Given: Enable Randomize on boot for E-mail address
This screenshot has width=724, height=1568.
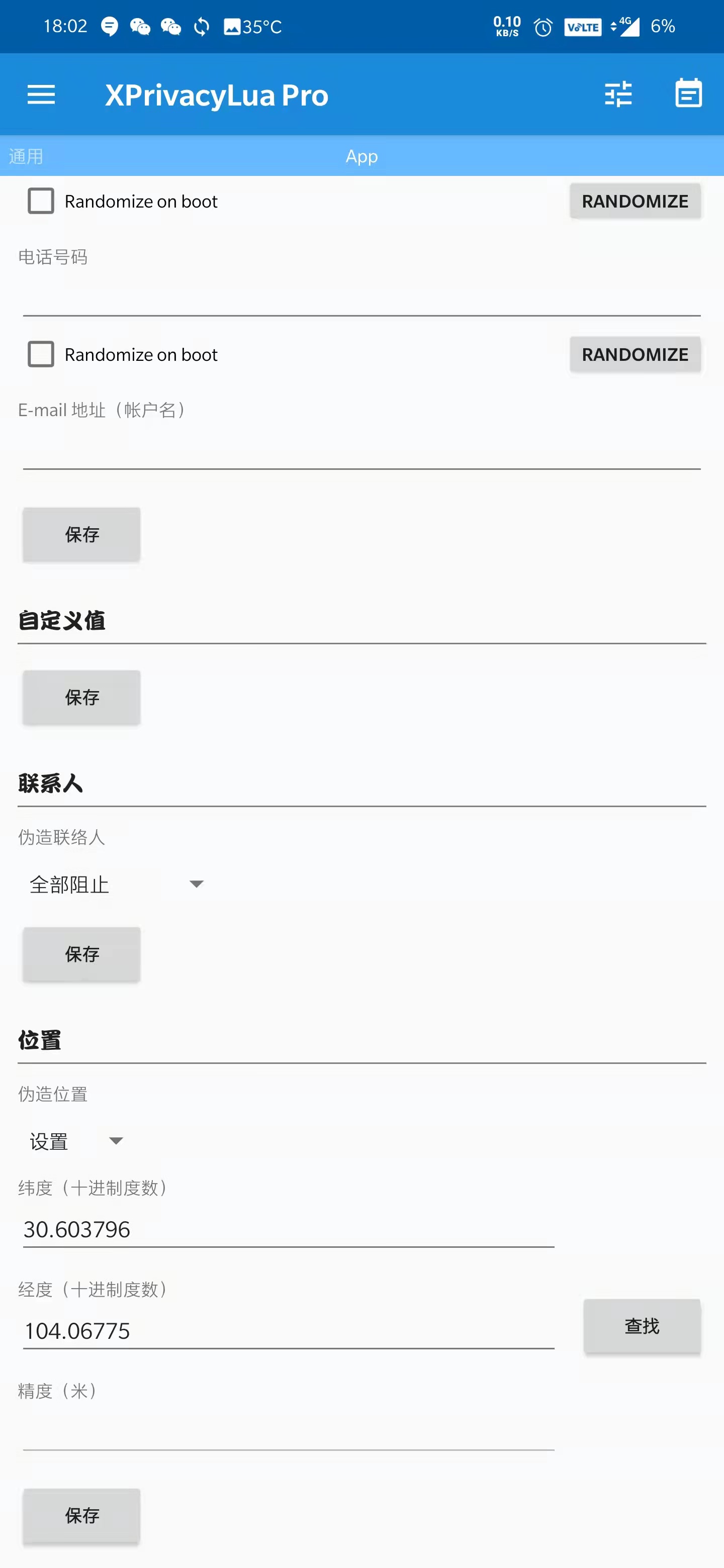Looking at the screenshot, I should point(41,354).
